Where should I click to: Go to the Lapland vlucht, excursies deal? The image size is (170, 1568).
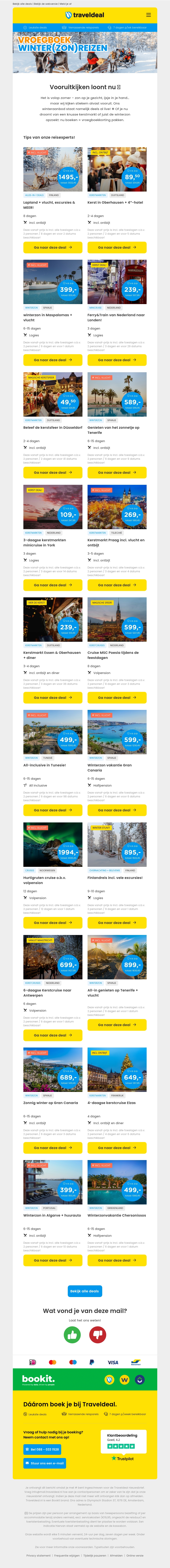click(52, 247)
